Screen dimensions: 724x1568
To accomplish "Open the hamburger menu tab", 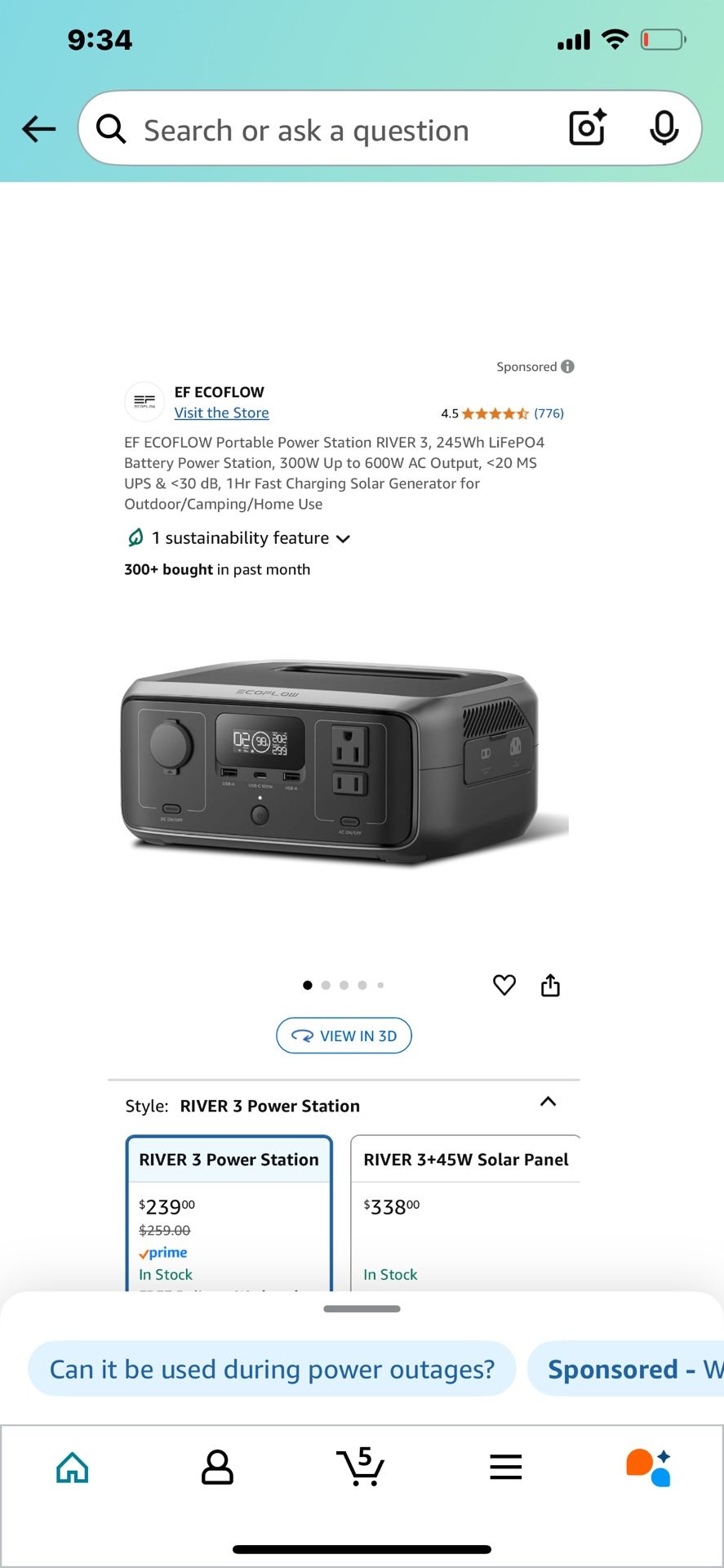I will point(505,1468).
